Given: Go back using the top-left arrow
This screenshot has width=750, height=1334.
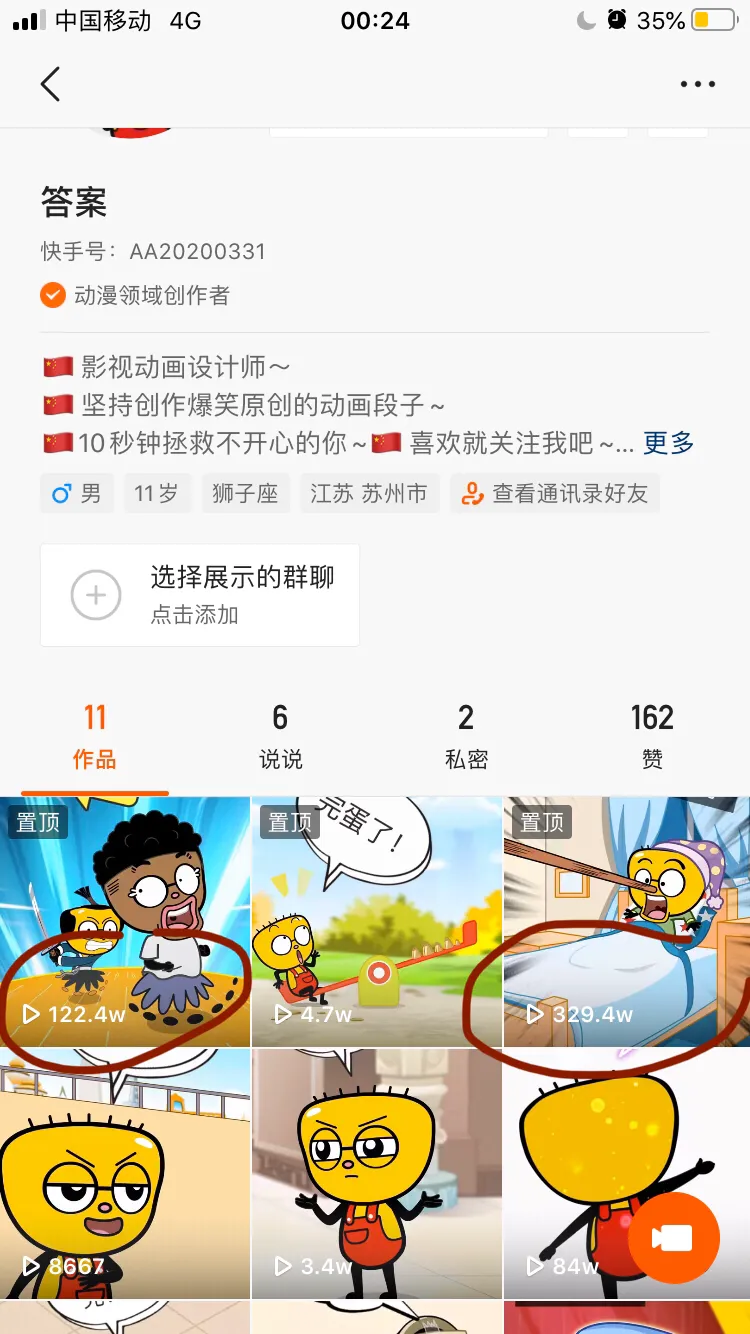Looking at the screenshot, I should (50, 84).
